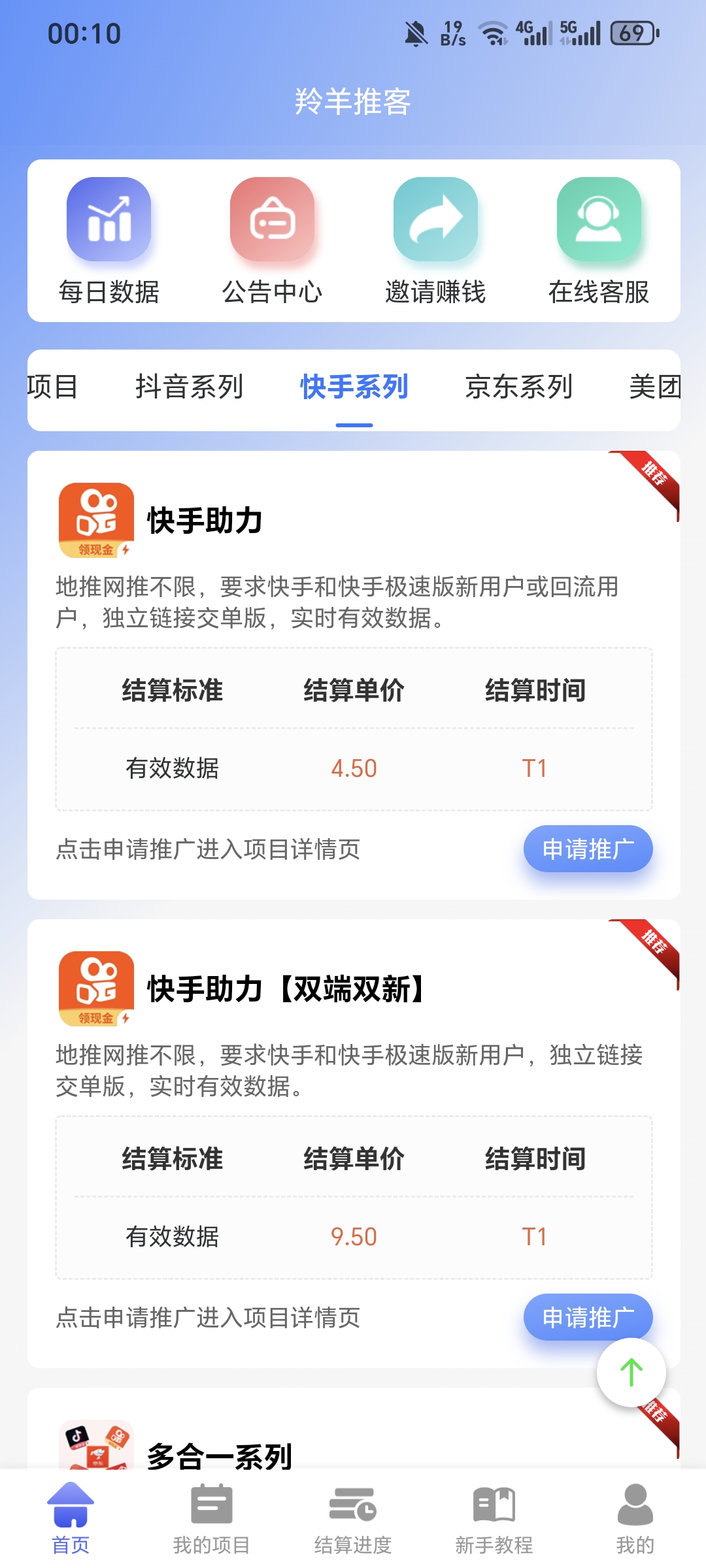Switch to the 京东系列 tab
706x1568 pixels.
pos(520,387)
